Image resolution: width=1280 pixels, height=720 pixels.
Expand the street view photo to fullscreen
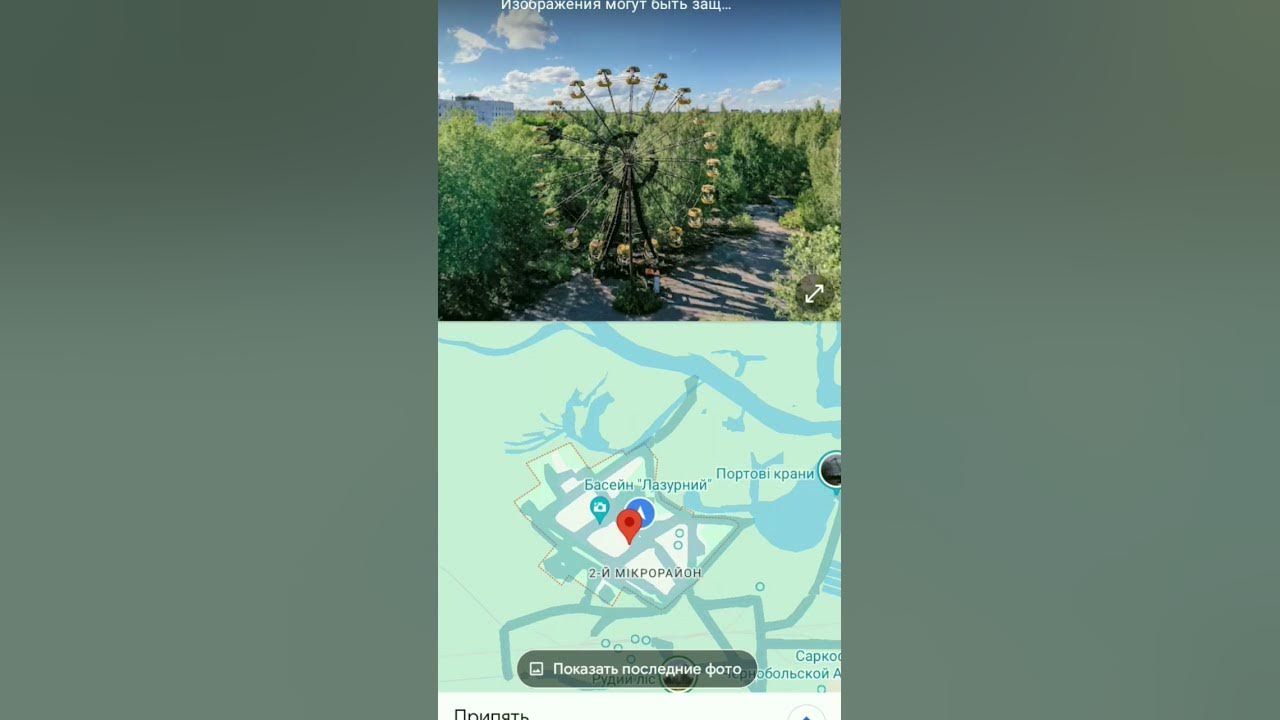(814, 293)
